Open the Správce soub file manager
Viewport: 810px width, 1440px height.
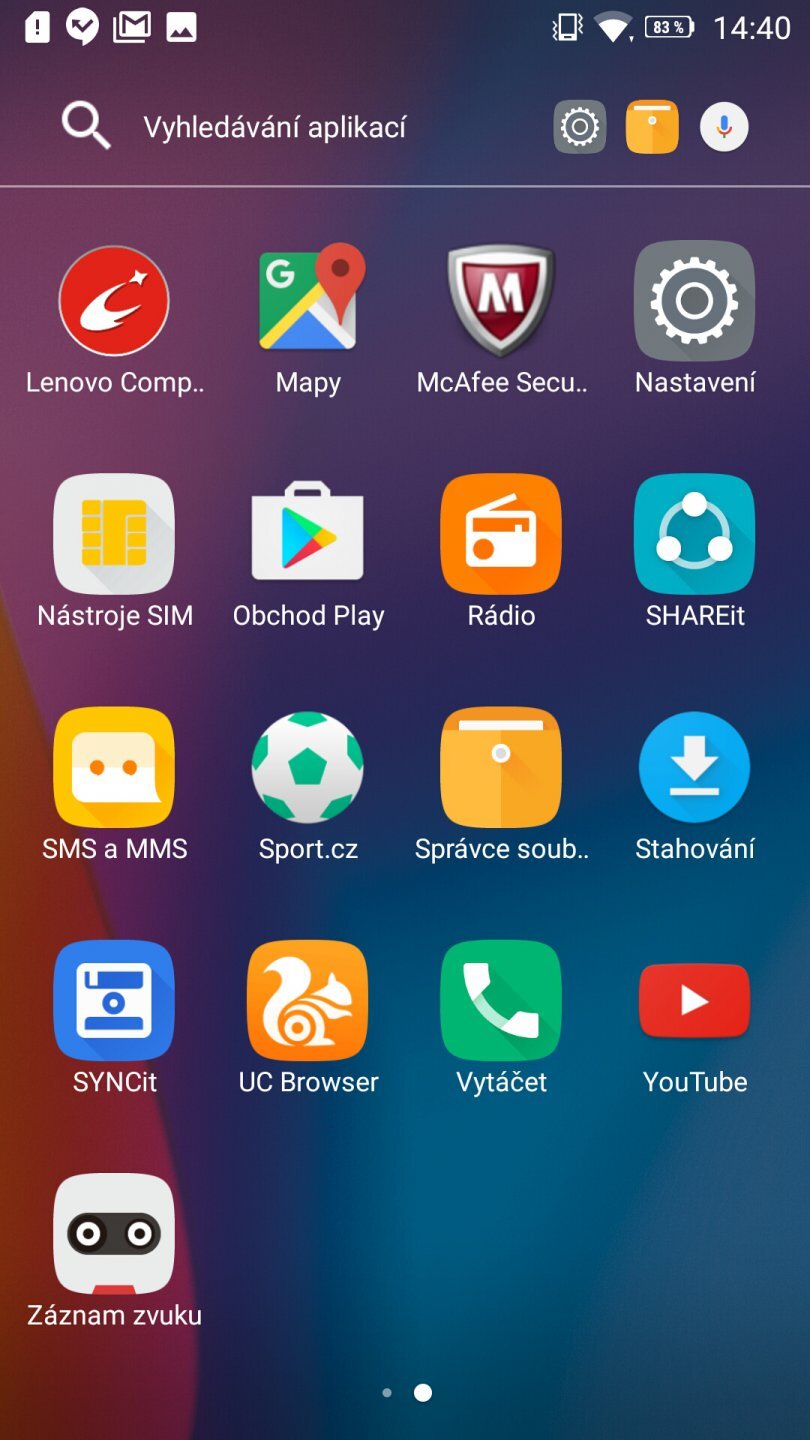(500, 766)
